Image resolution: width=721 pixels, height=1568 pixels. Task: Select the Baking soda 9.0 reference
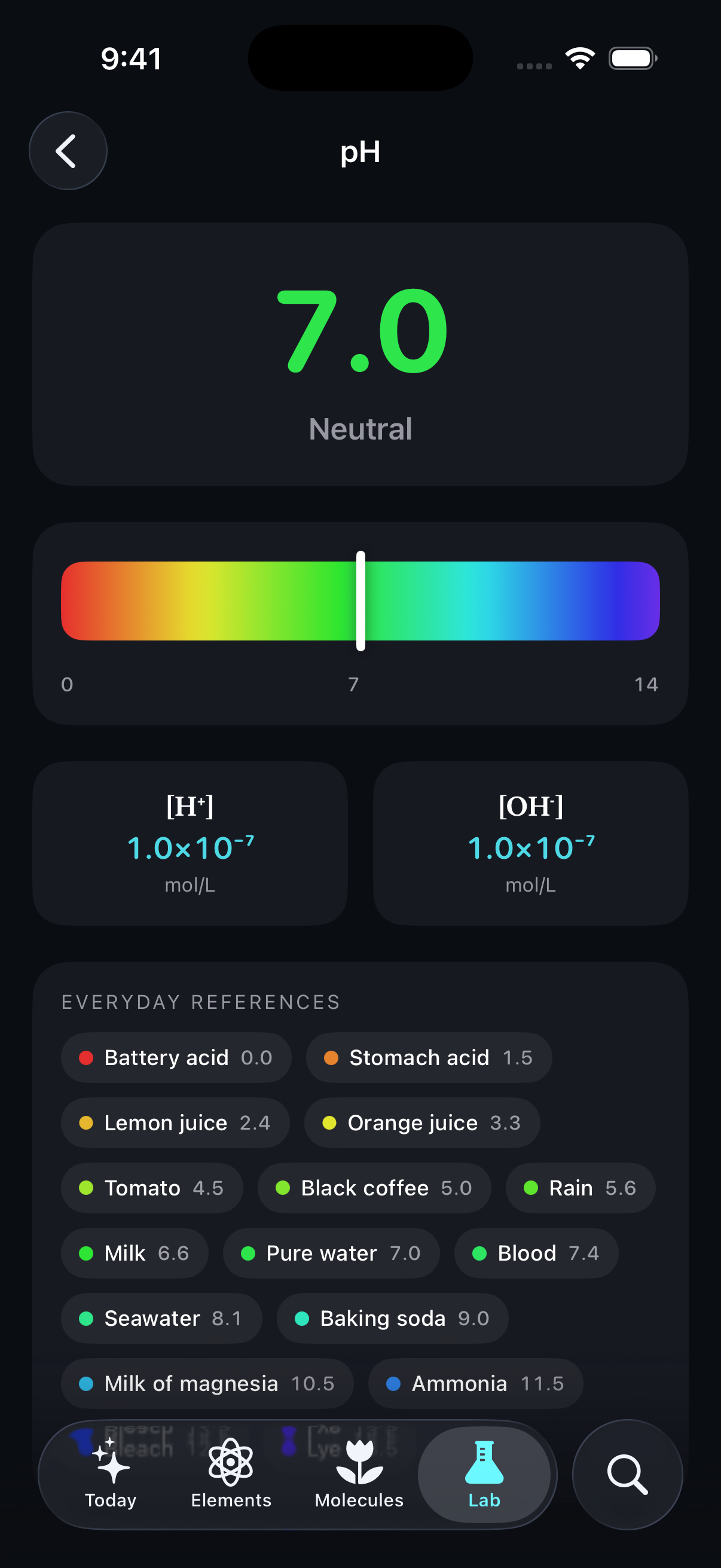pyautogui.click(x=392, y=1318)
